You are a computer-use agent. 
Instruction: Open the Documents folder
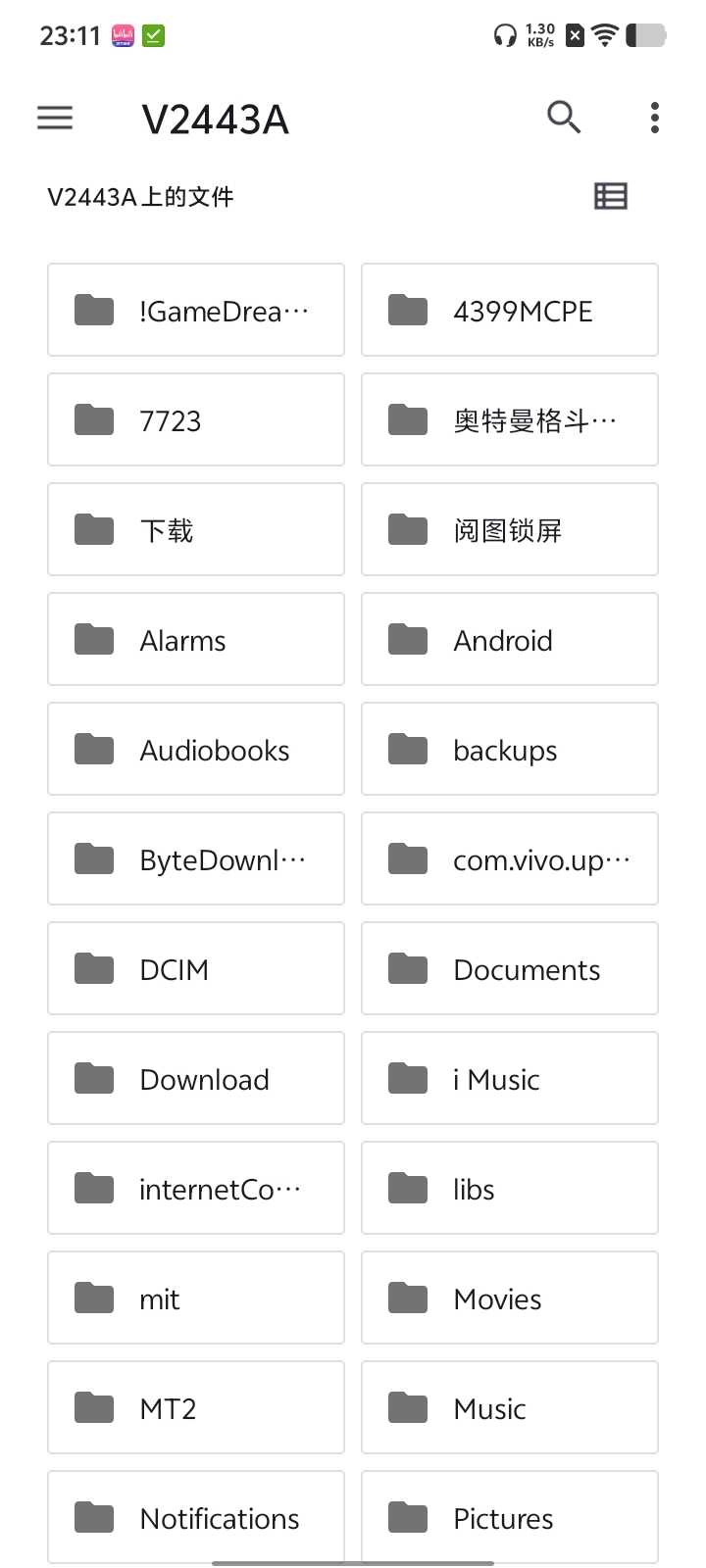pos(510,969)
